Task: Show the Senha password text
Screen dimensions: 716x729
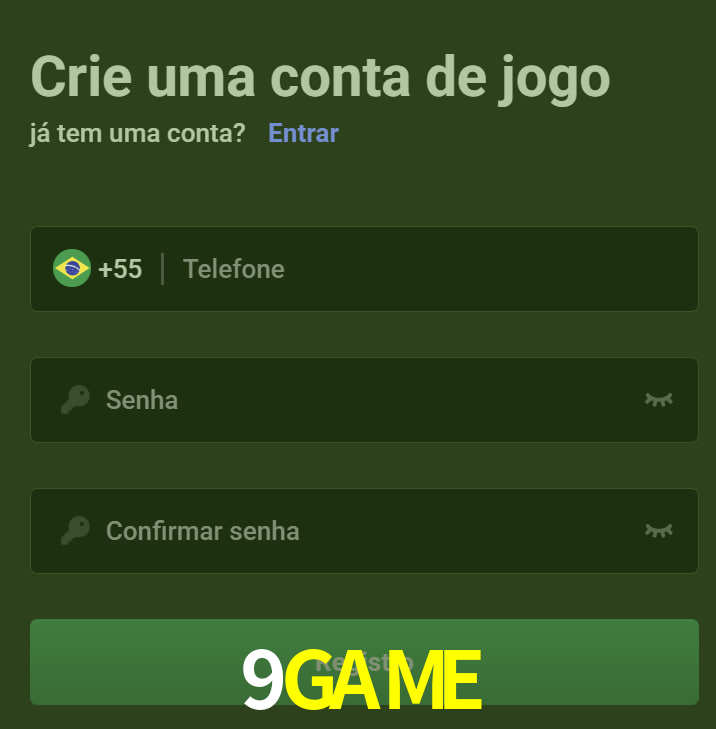Action: coord(658,400)
